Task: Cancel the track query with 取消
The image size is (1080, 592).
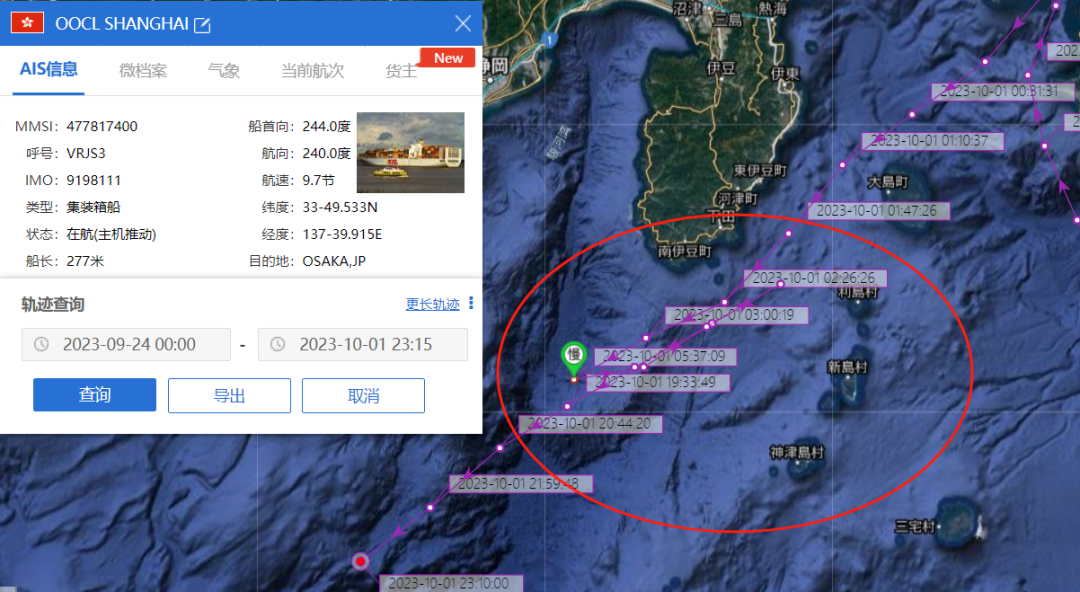Action: point(363,395)
